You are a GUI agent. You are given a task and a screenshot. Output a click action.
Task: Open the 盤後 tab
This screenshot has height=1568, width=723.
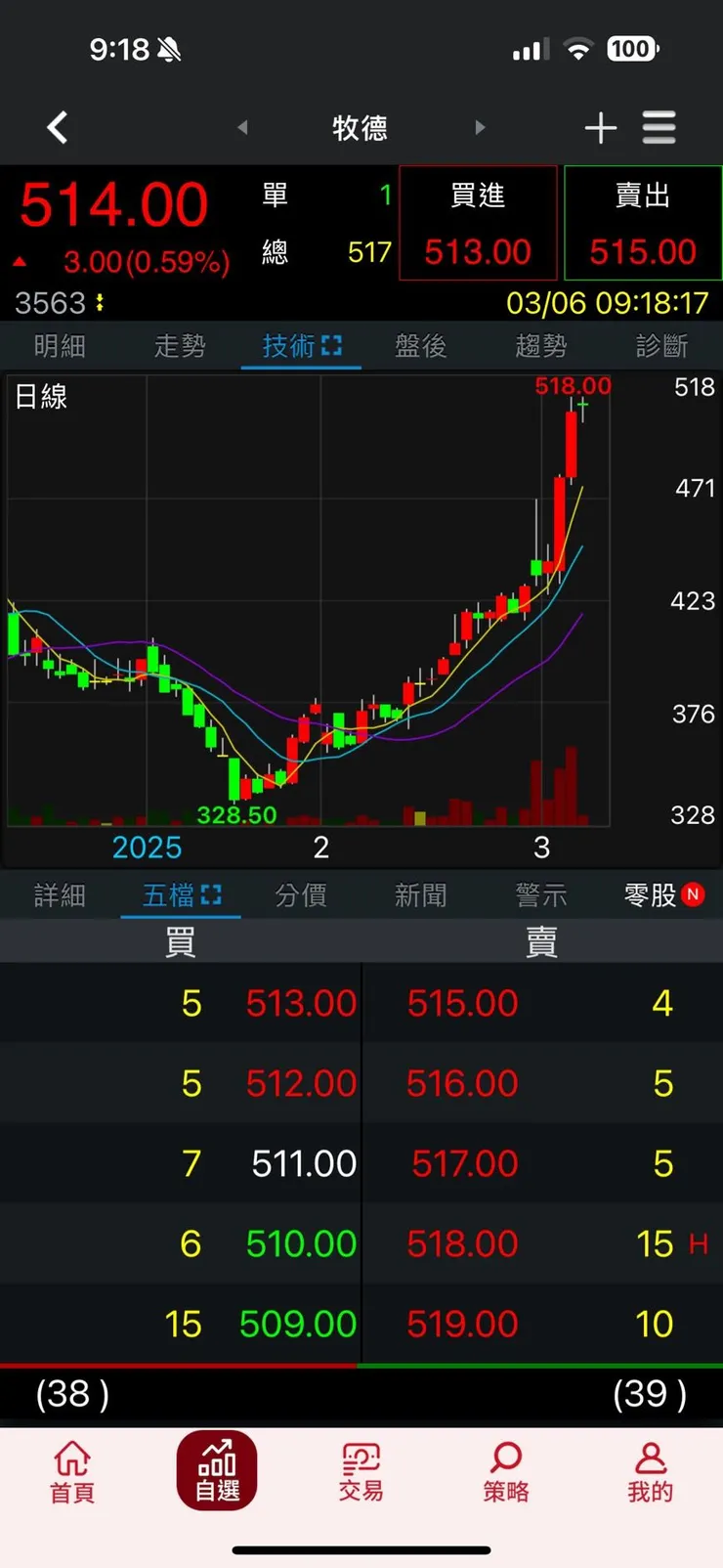(421, 346)
